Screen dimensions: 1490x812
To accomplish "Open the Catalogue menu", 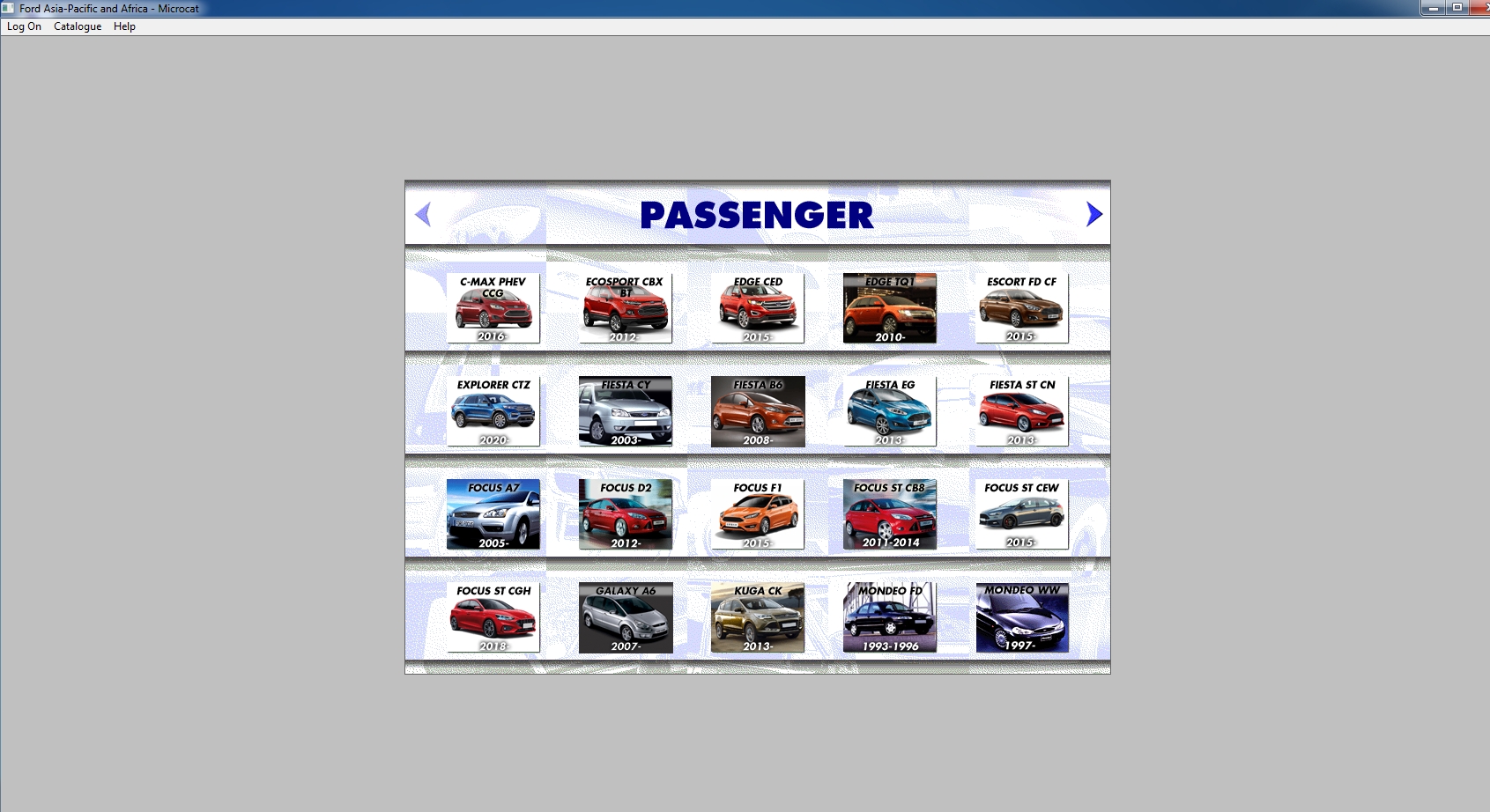I will coord(78,26).
